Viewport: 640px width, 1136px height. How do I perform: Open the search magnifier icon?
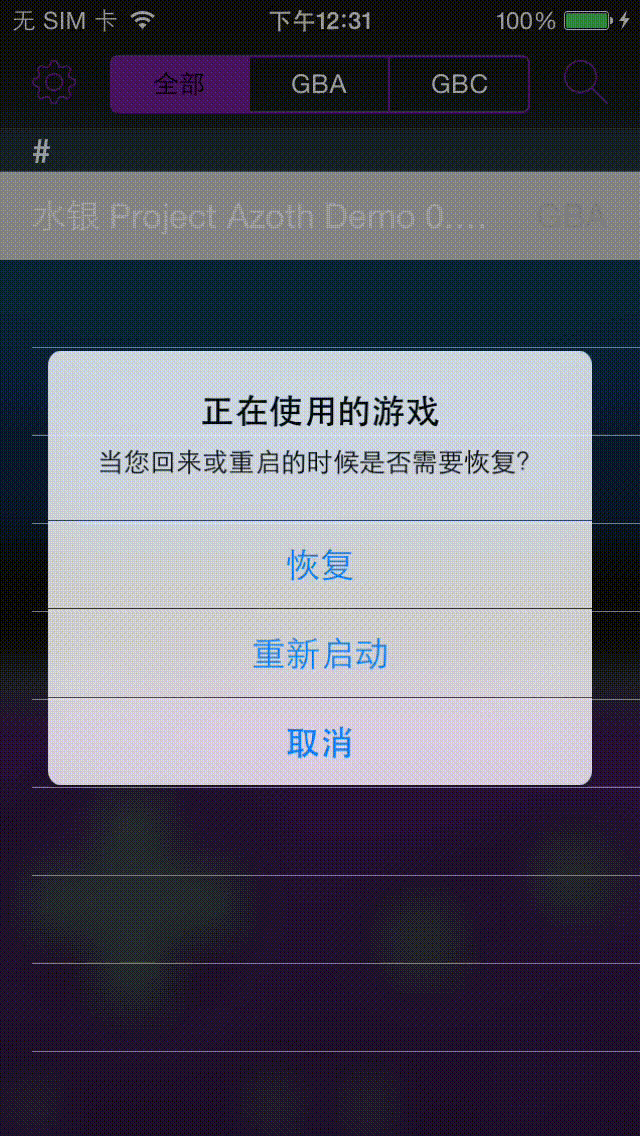click(585, 82)
